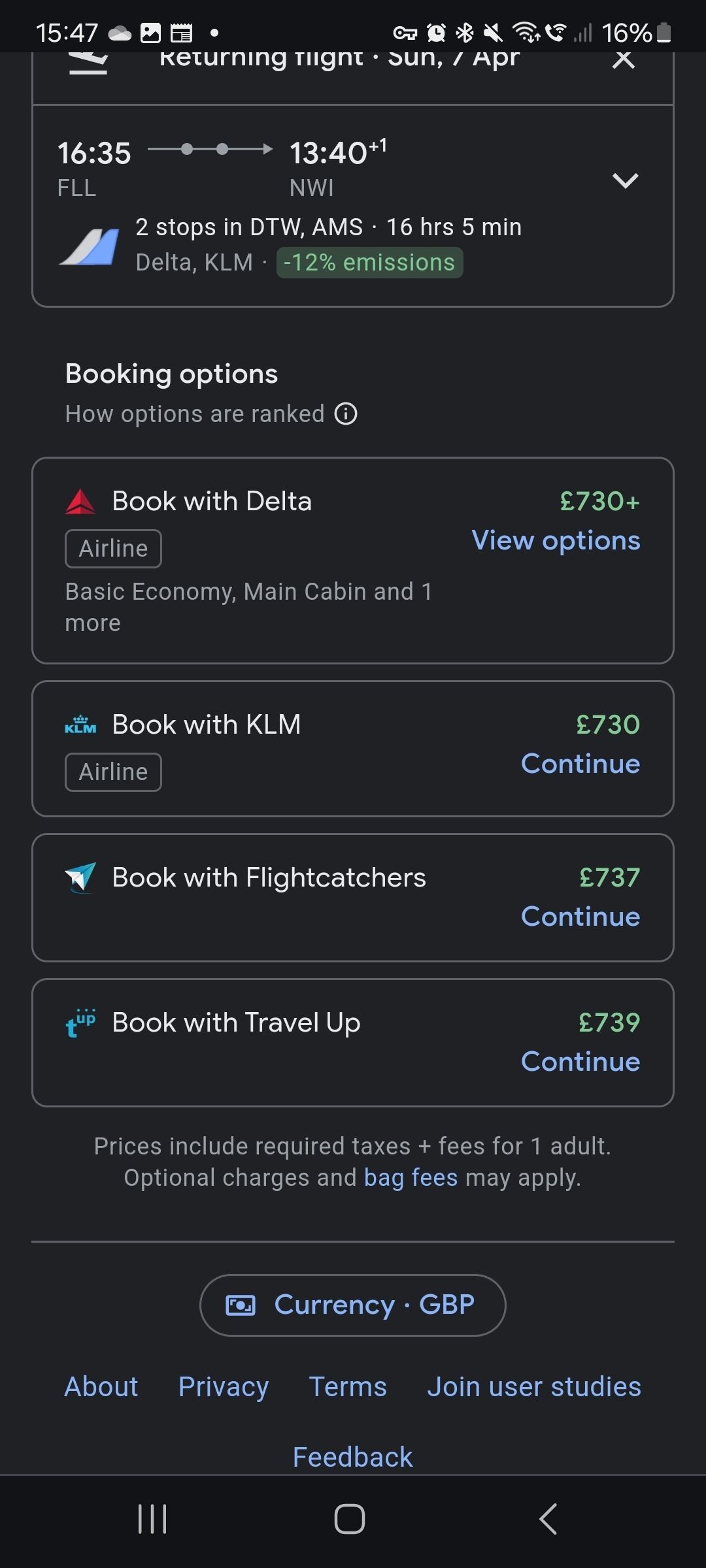Click the Travel Up logo
Image resolution: width=706 pixels, height=1568 pixels.
click(x=80, y=1023)
